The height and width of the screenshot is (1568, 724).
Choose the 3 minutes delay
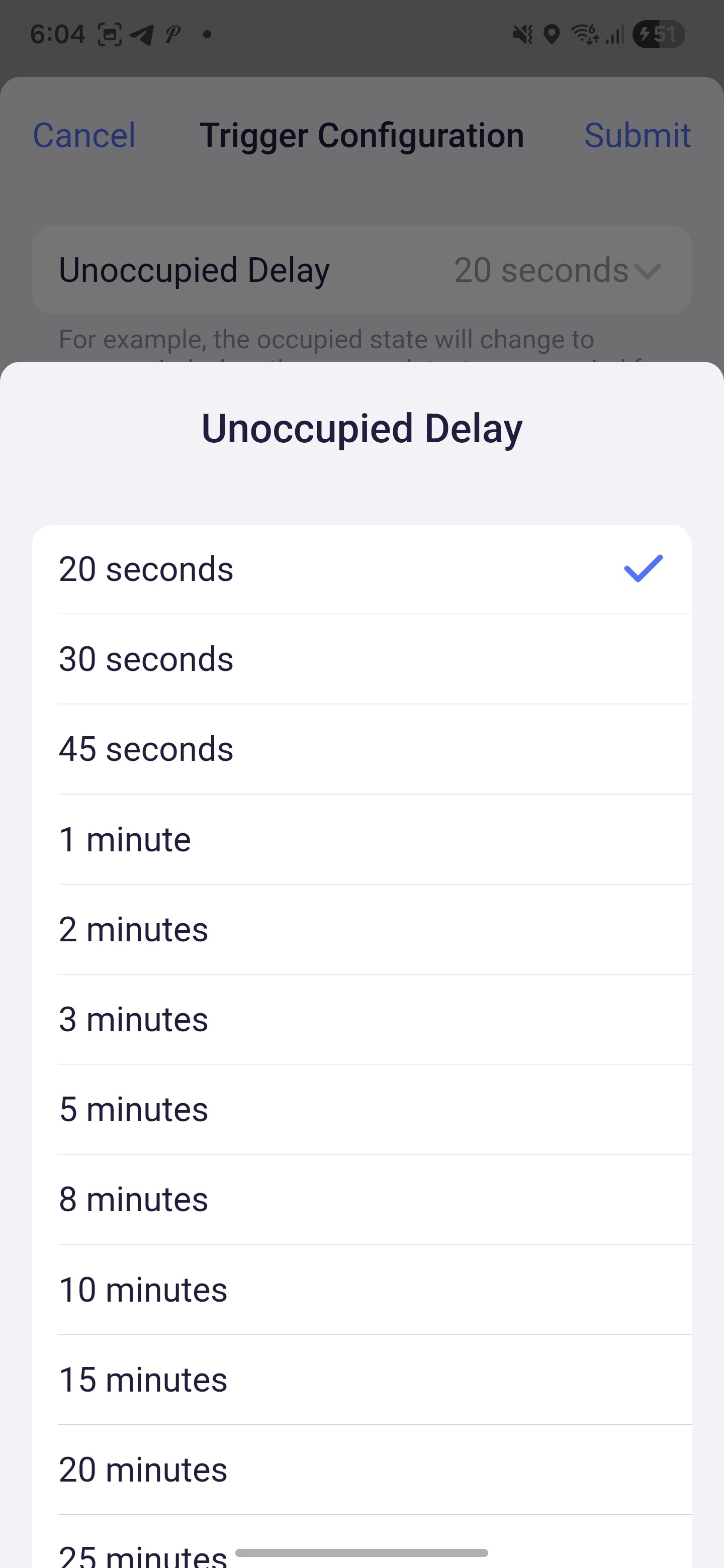pyautogui.click(x=361, y=1020)
